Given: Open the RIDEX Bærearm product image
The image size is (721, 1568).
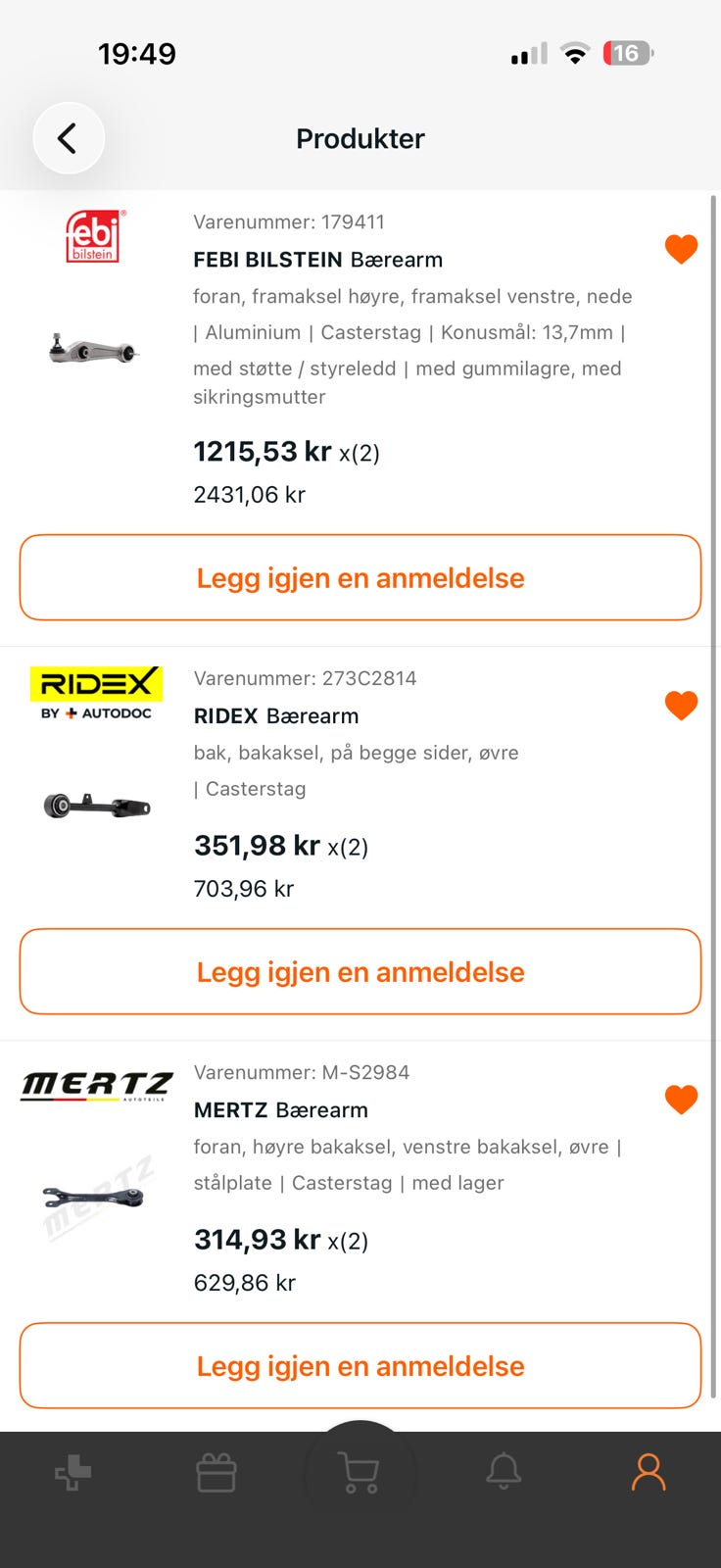Looking at the screenshot, I should tap(96, 807).
